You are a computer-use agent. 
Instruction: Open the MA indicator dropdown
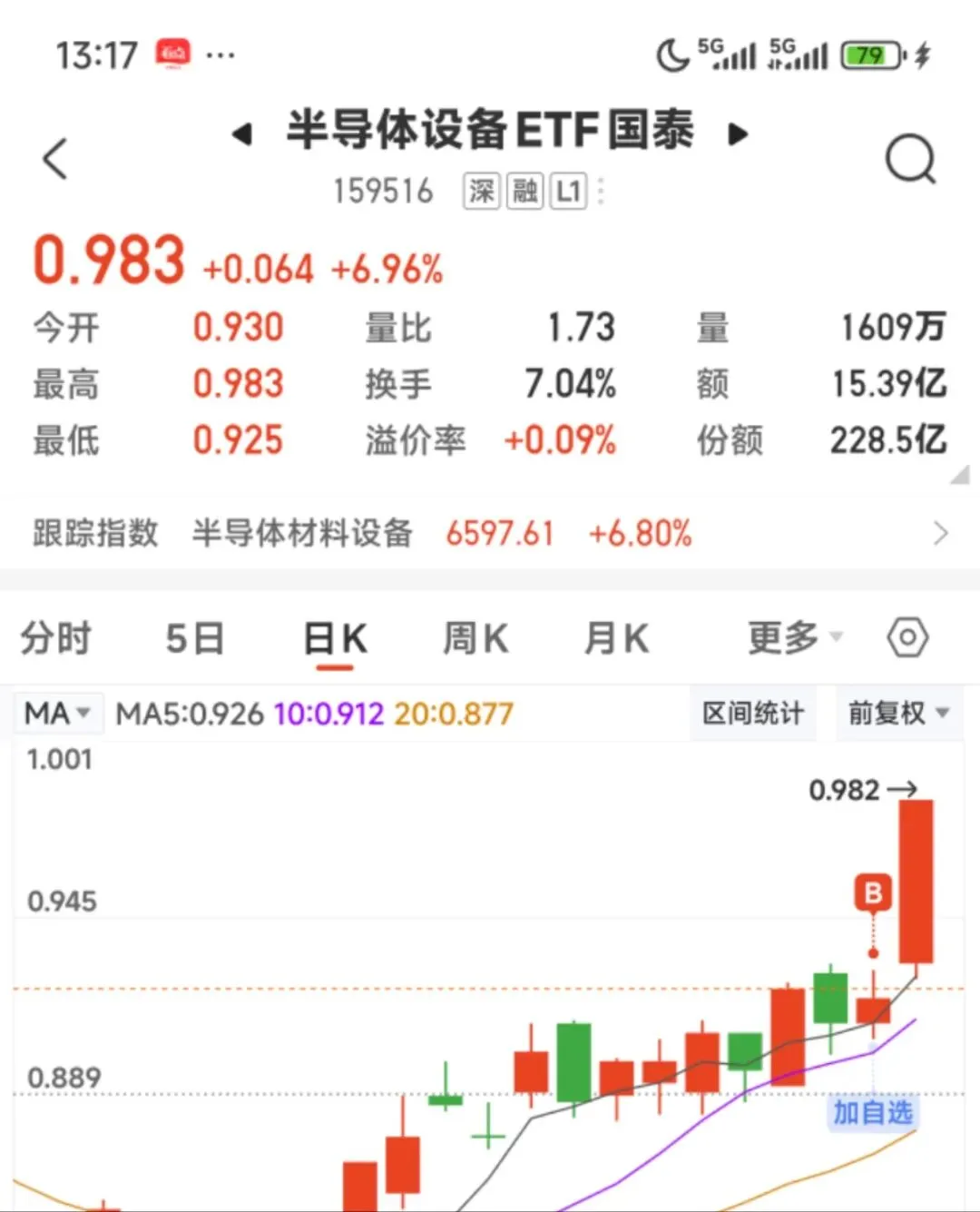(57, 714)
